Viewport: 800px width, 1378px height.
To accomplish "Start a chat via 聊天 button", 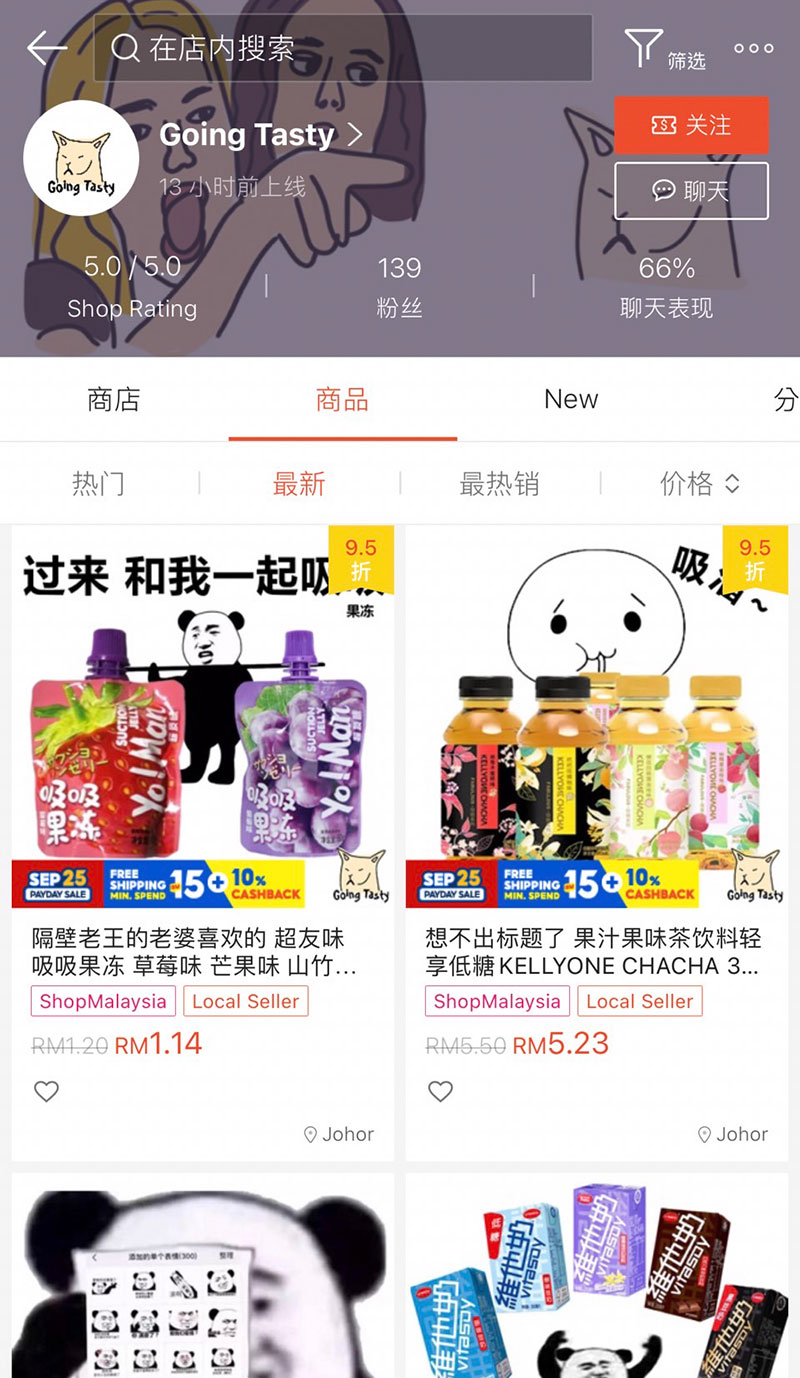I will 691,191.
